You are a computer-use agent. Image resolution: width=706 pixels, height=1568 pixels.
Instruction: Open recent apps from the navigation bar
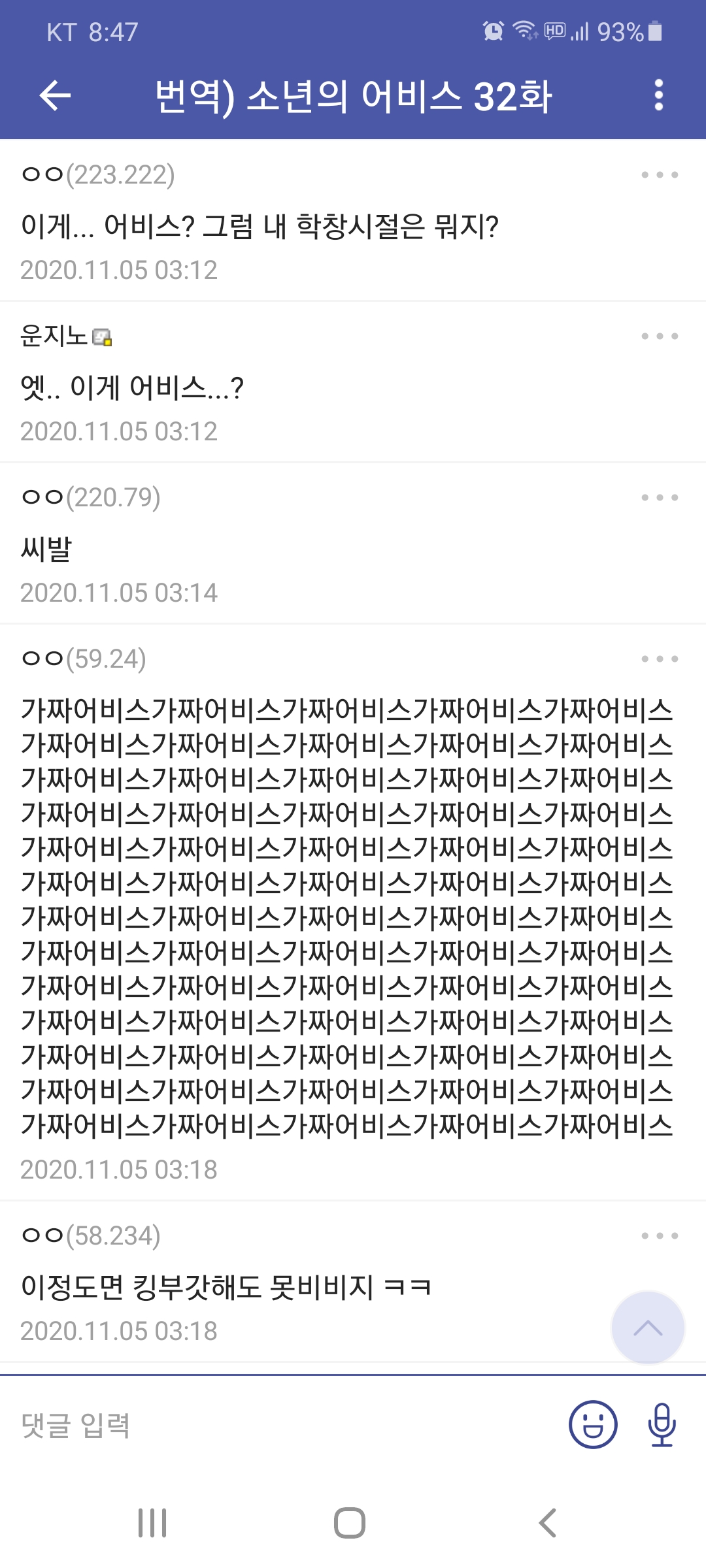tap(152, 1523)
